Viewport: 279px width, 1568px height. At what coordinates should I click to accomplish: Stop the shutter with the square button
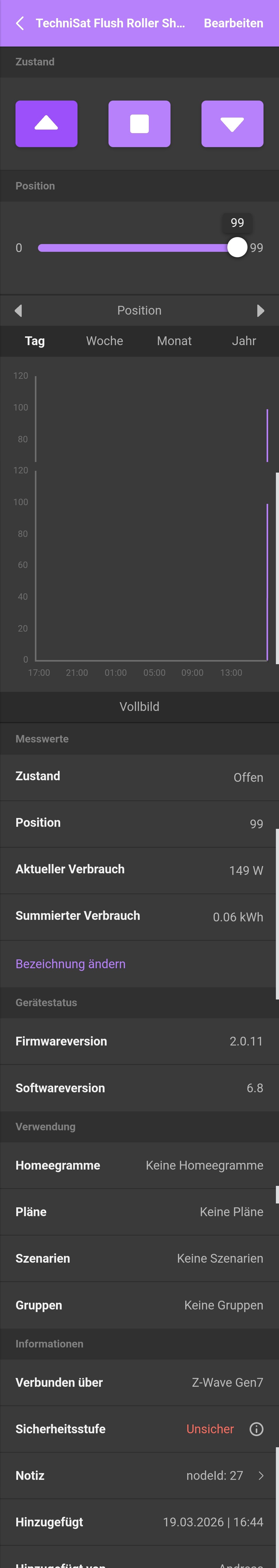tap(139, 124)
